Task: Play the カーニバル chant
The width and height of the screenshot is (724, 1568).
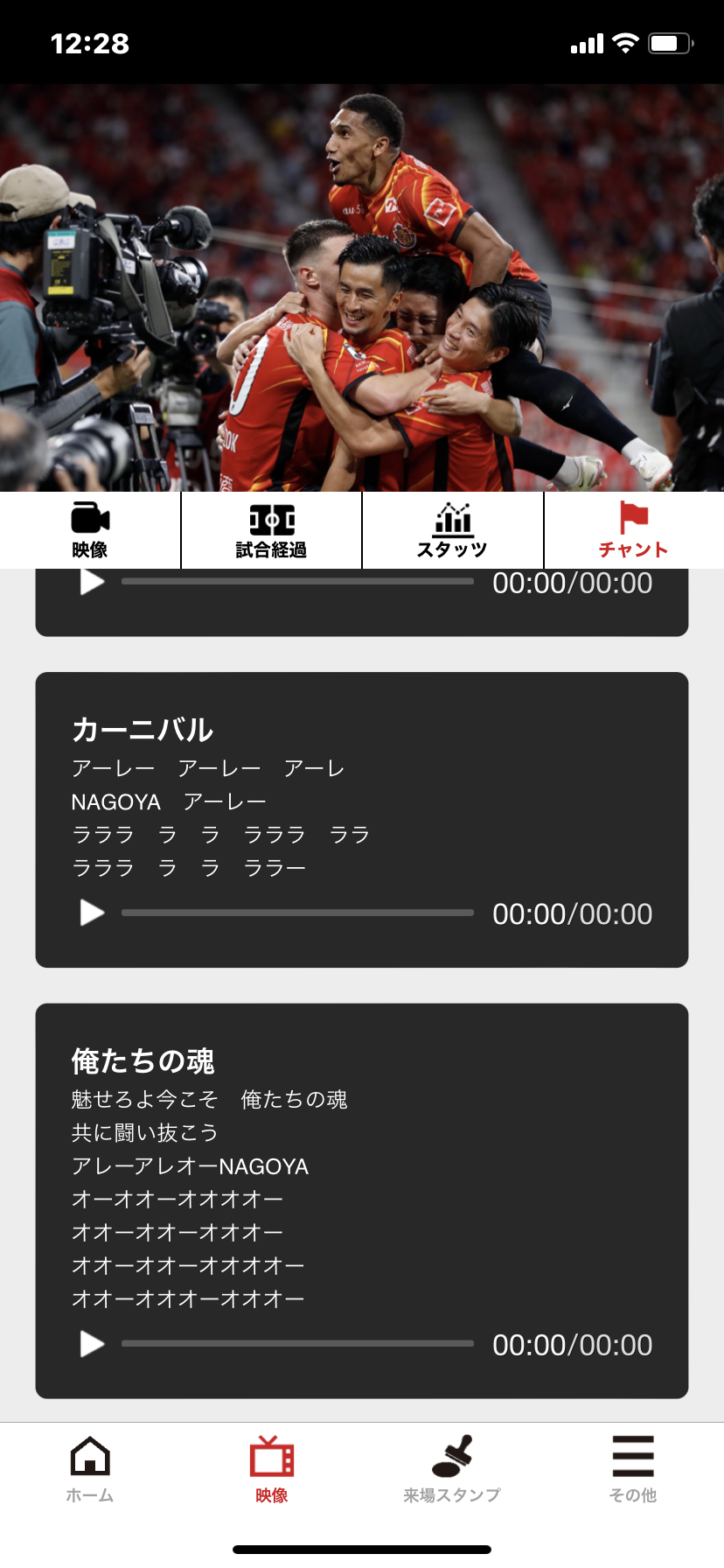Action: 92,913
